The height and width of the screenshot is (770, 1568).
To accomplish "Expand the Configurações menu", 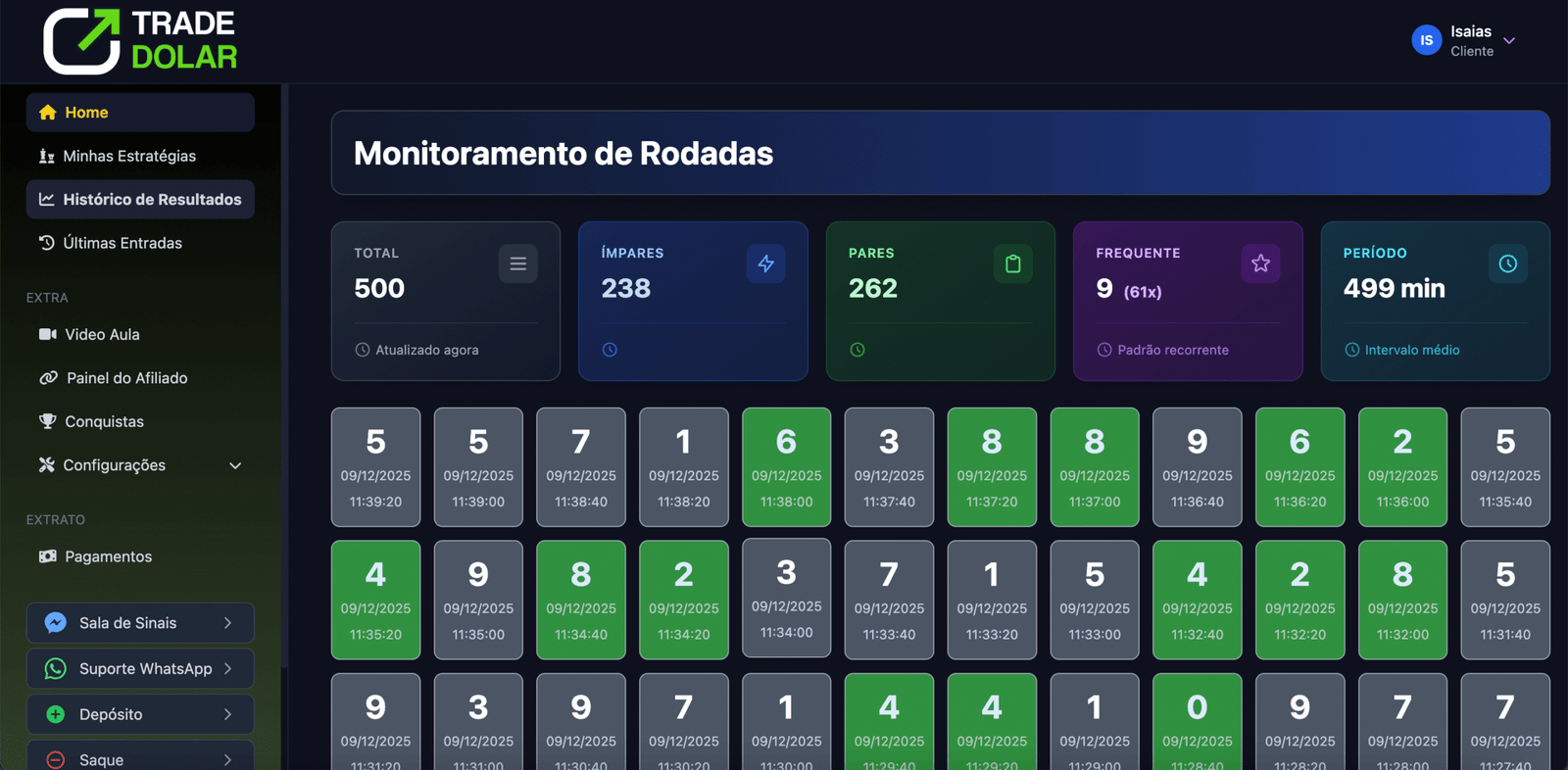I will pos(140,465).
